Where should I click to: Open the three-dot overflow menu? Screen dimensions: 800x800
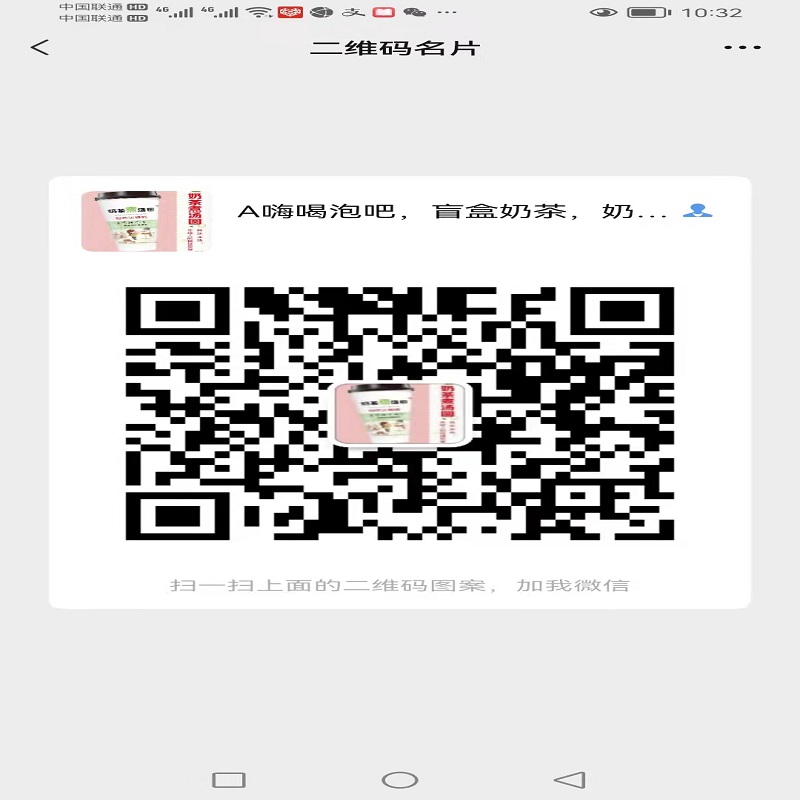(x=742, y=47)
